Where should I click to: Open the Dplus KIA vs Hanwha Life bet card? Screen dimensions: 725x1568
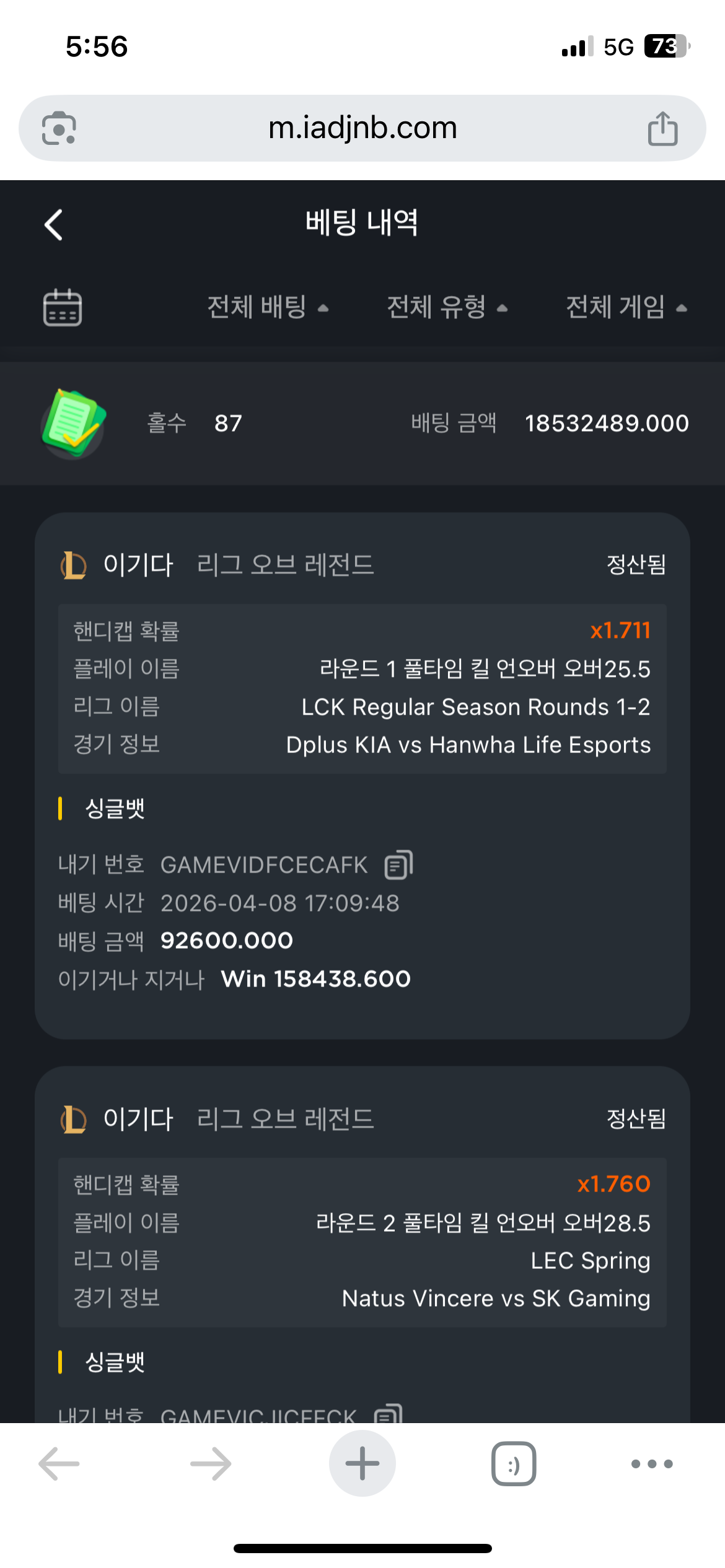362,775
